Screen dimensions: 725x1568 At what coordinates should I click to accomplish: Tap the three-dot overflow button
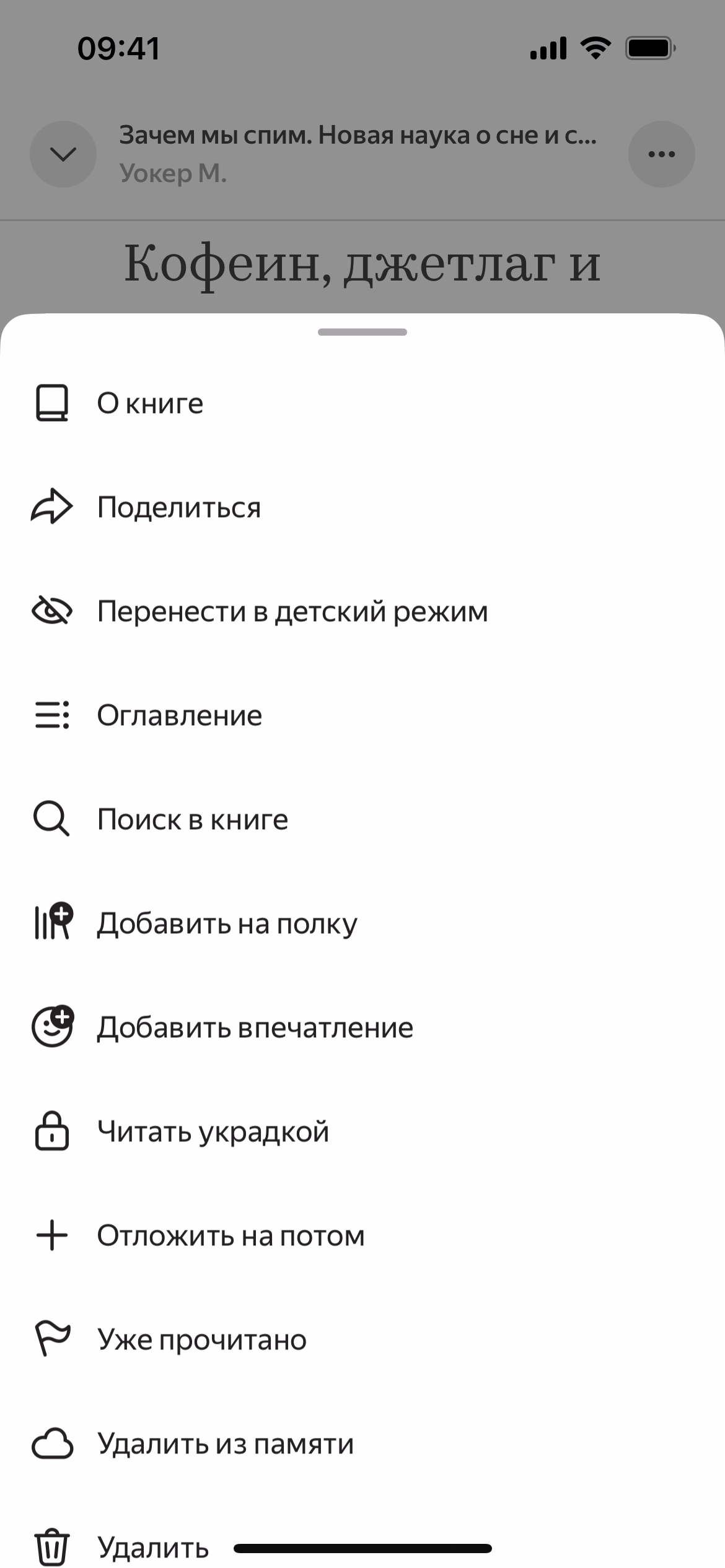661,154
